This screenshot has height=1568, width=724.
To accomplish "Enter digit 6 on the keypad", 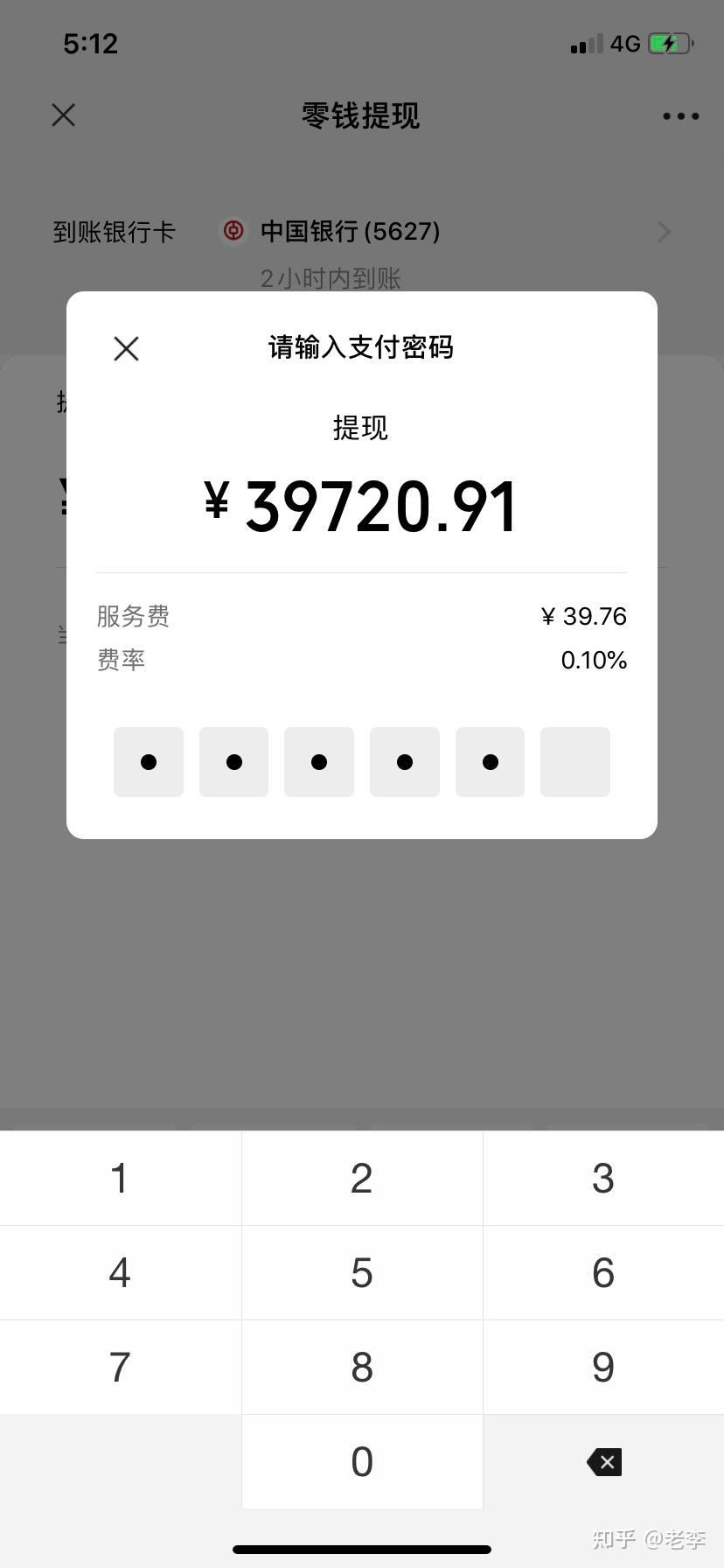I will tap(603, 1273).
